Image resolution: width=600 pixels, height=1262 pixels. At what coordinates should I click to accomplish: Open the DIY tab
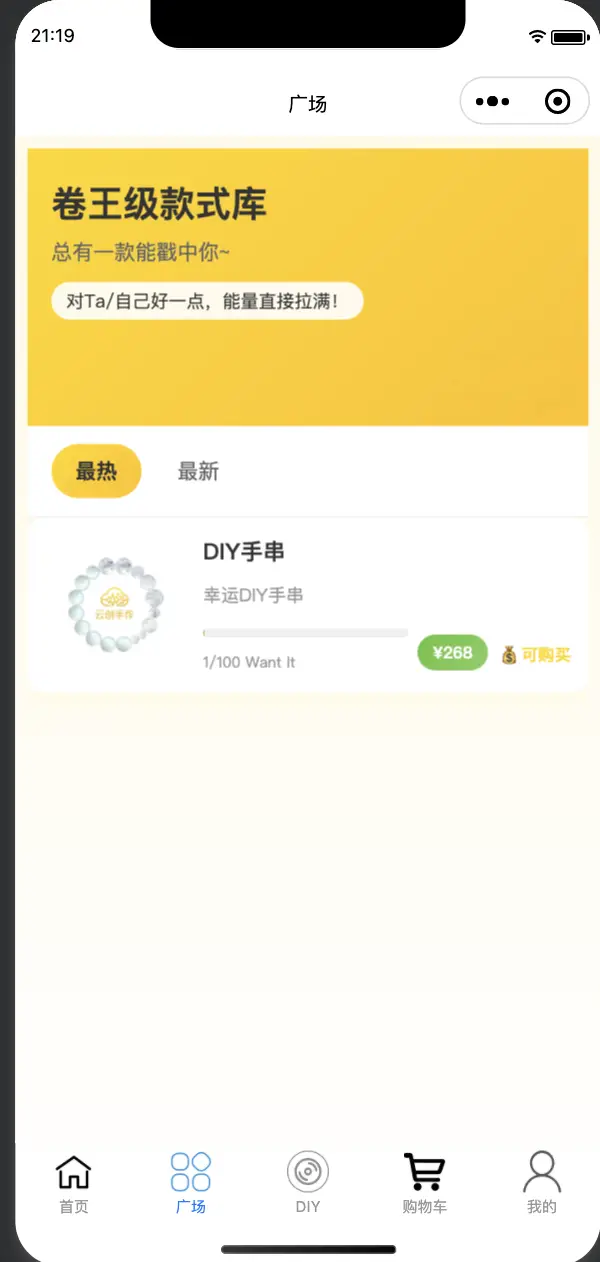(308, 1183)
